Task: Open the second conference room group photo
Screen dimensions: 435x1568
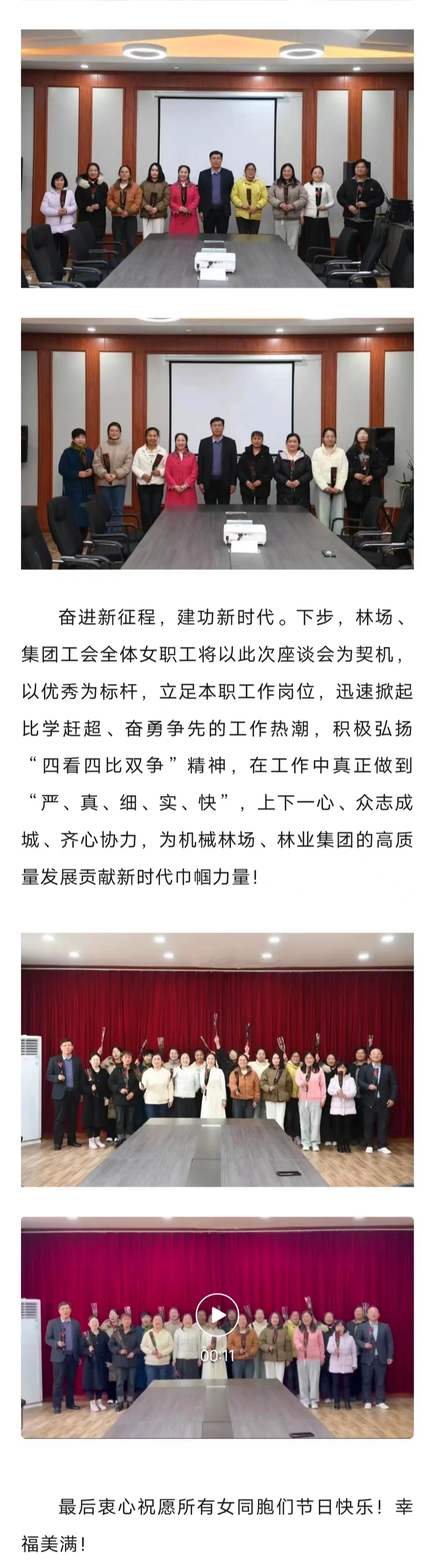Action: tap(217, 443)
